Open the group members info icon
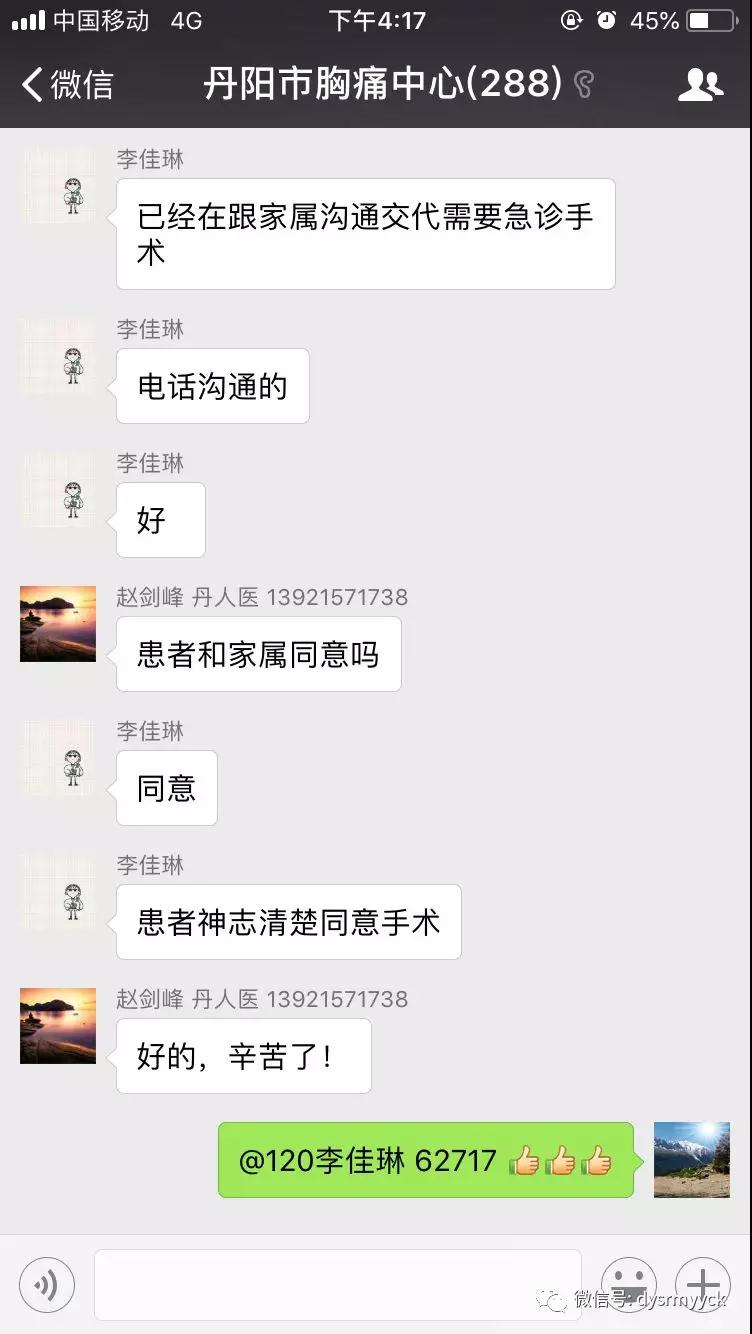 [x=700, y=85]
